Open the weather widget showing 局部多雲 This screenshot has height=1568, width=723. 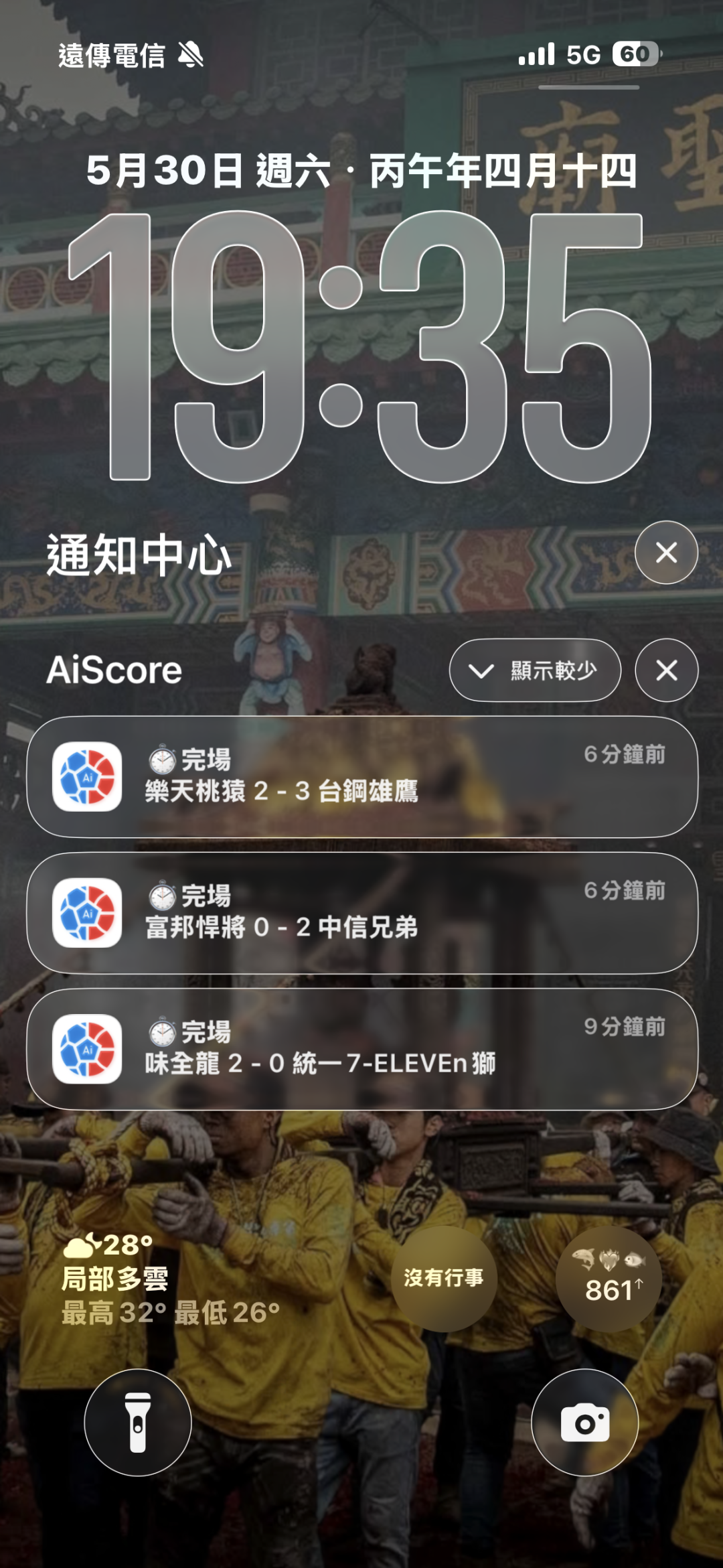[x=171, y=1279]
